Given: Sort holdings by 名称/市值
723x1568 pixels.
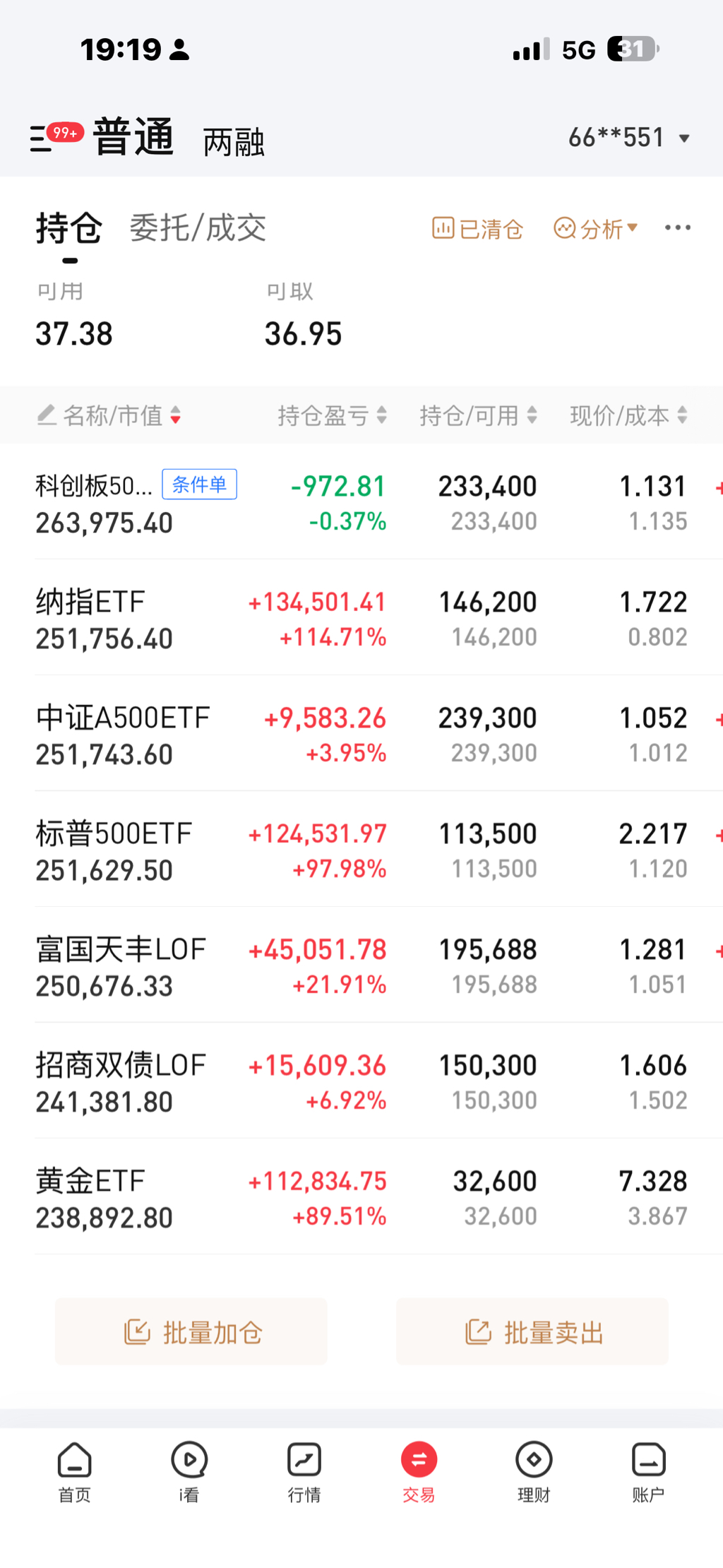Looking at the screenshot, I should 109,415.
